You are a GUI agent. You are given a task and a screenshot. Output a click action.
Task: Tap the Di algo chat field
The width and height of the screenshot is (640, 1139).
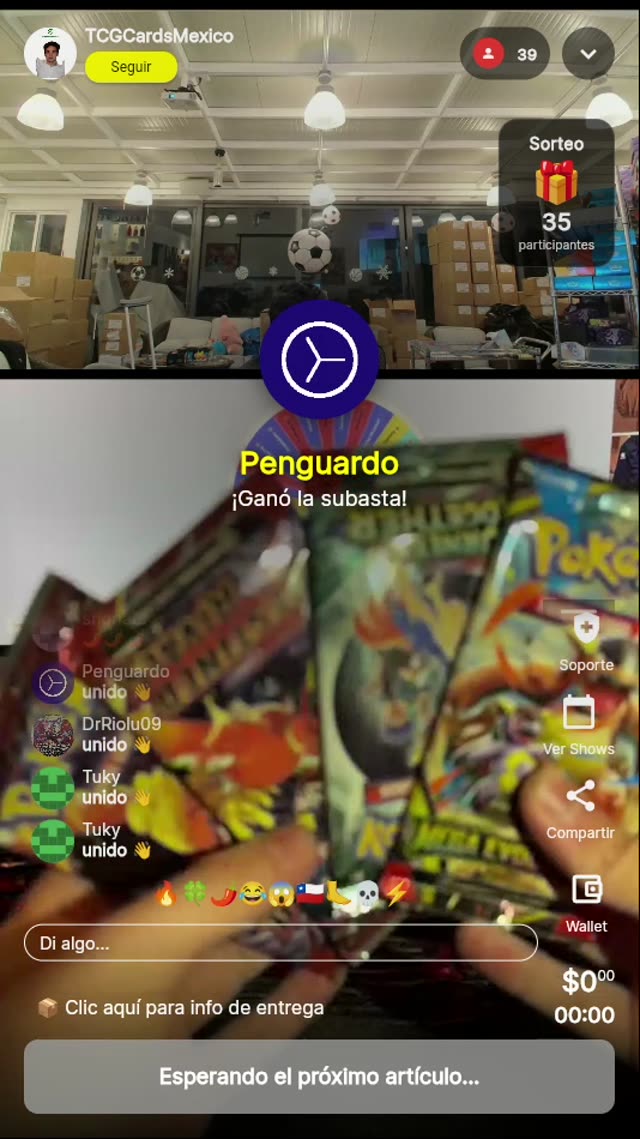coord(280,943)
